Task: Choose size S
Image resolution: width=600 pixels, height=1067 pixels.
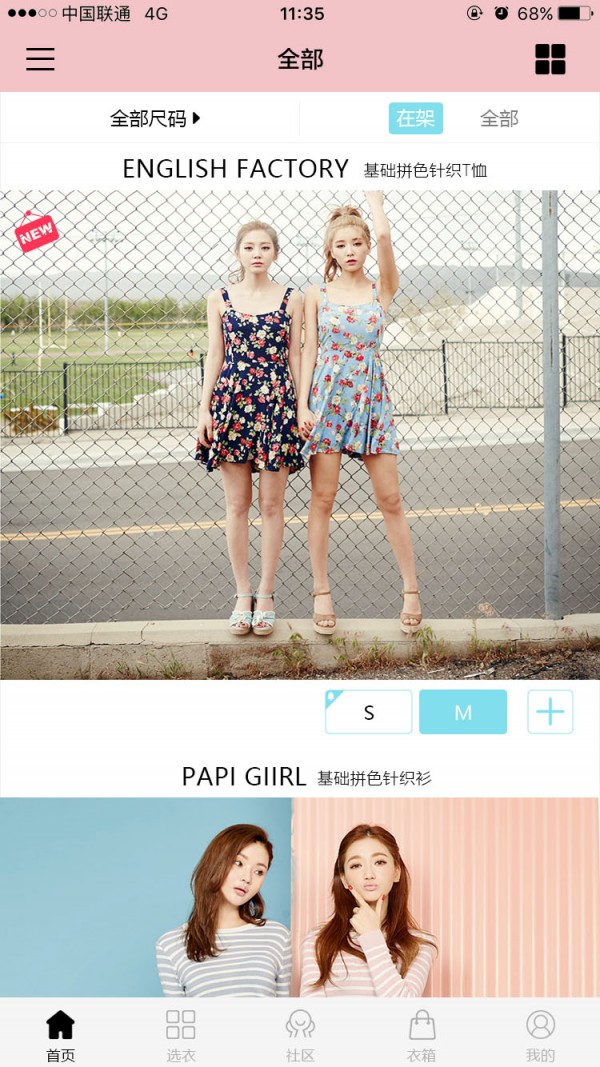Action: coord(368,712)
